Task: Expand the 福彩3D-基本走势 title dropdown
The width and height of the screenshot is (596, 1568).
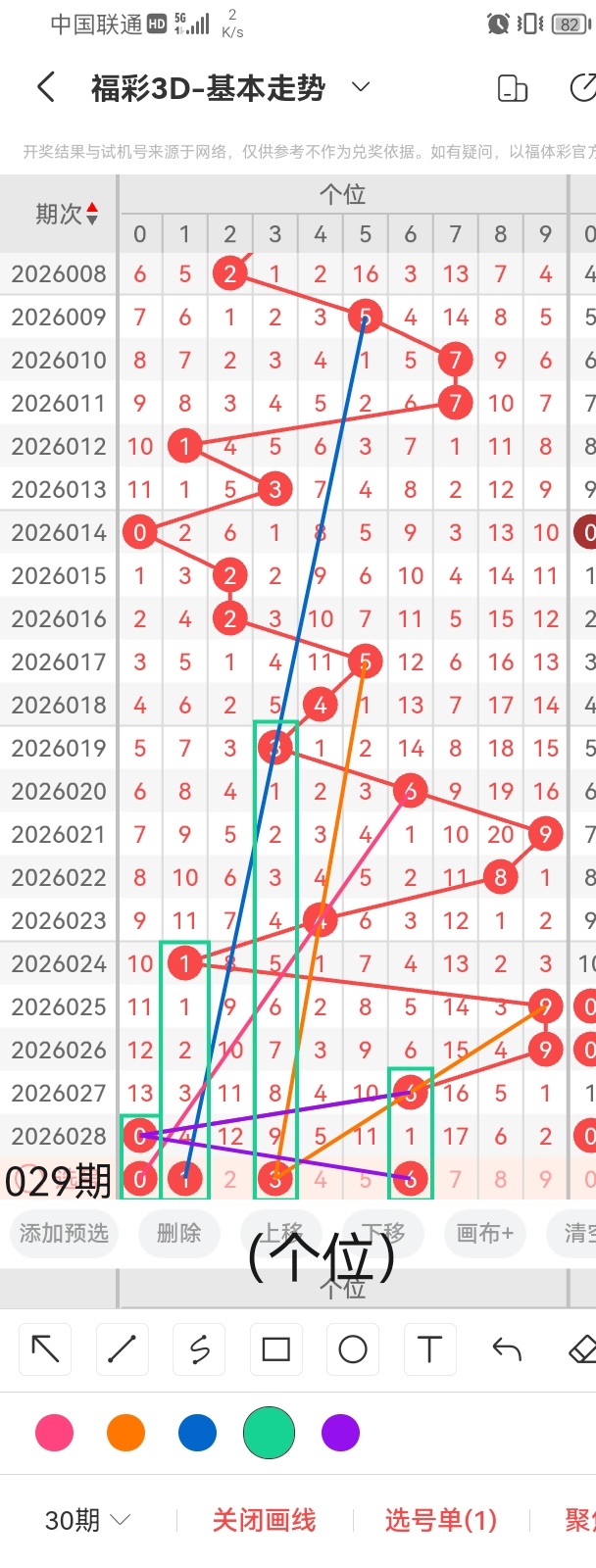Action: [x=361, y=87]
